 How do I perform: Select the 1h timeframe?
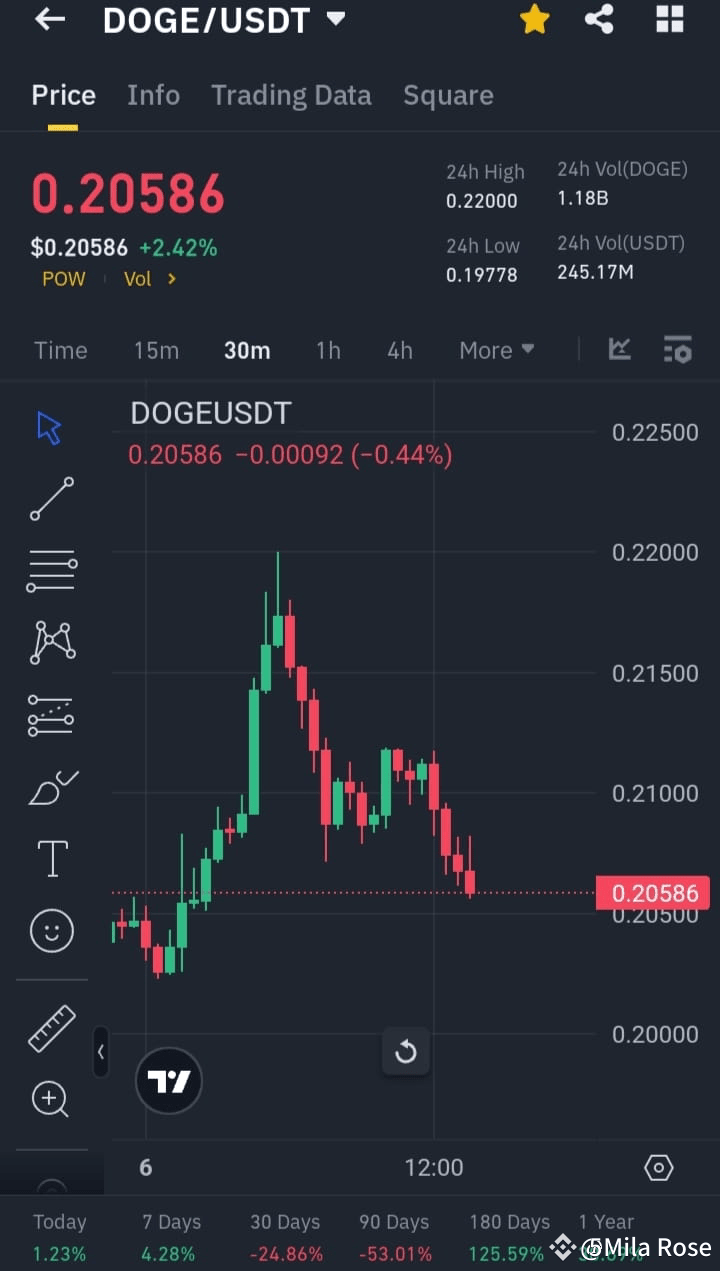coord(328,350)
